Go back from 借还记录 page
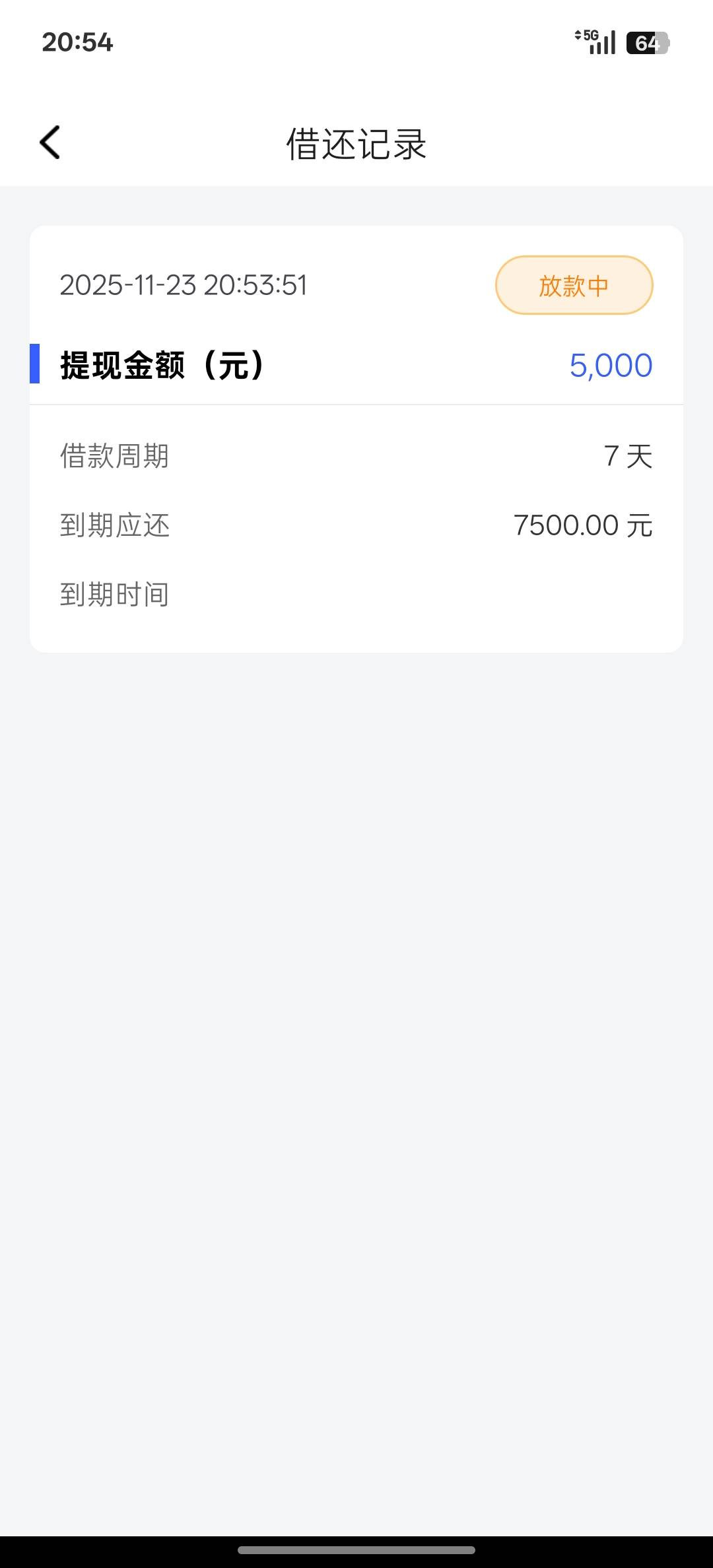 (50, 143)
